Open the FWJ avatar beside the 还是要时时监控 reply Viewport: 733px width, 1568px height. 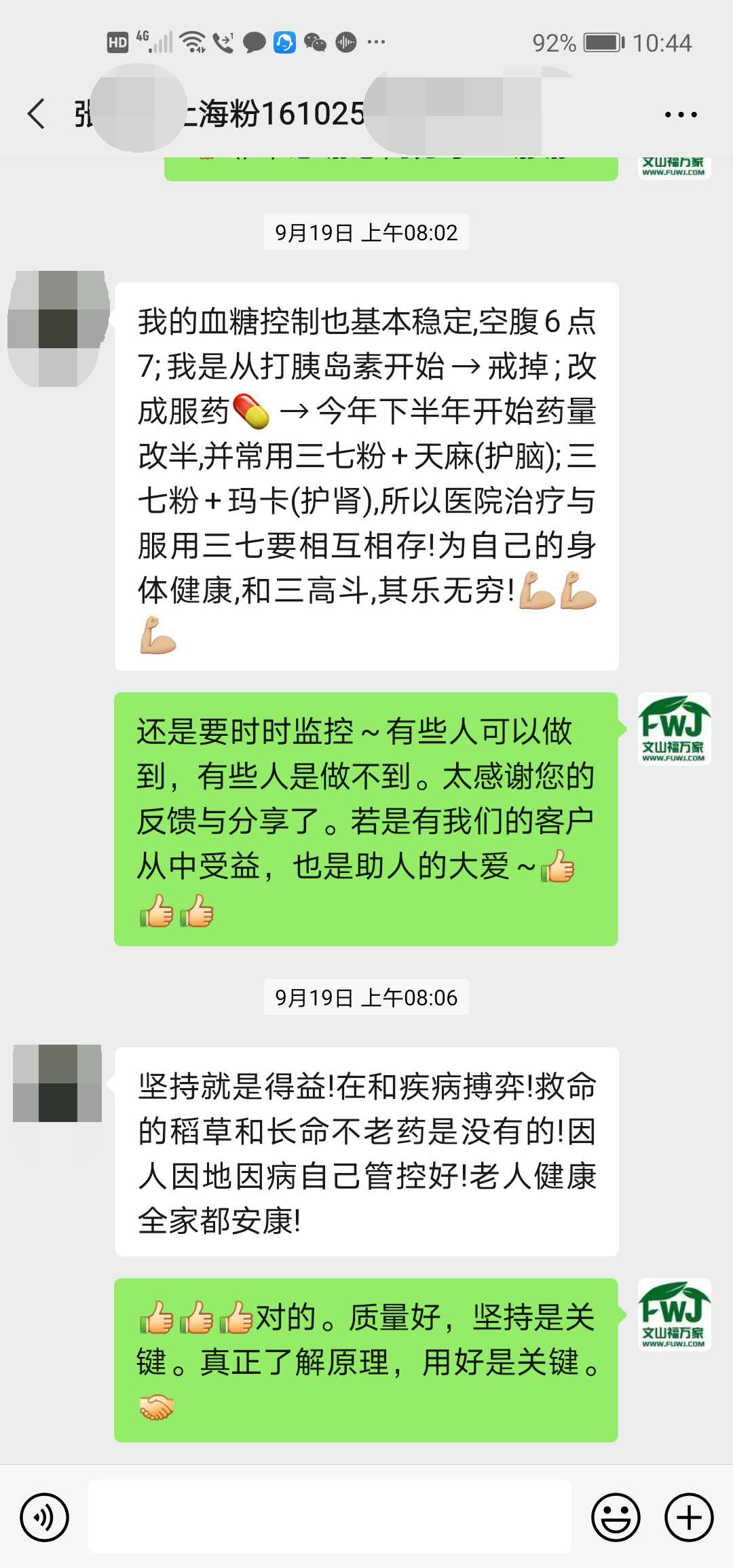click(674, 729)
